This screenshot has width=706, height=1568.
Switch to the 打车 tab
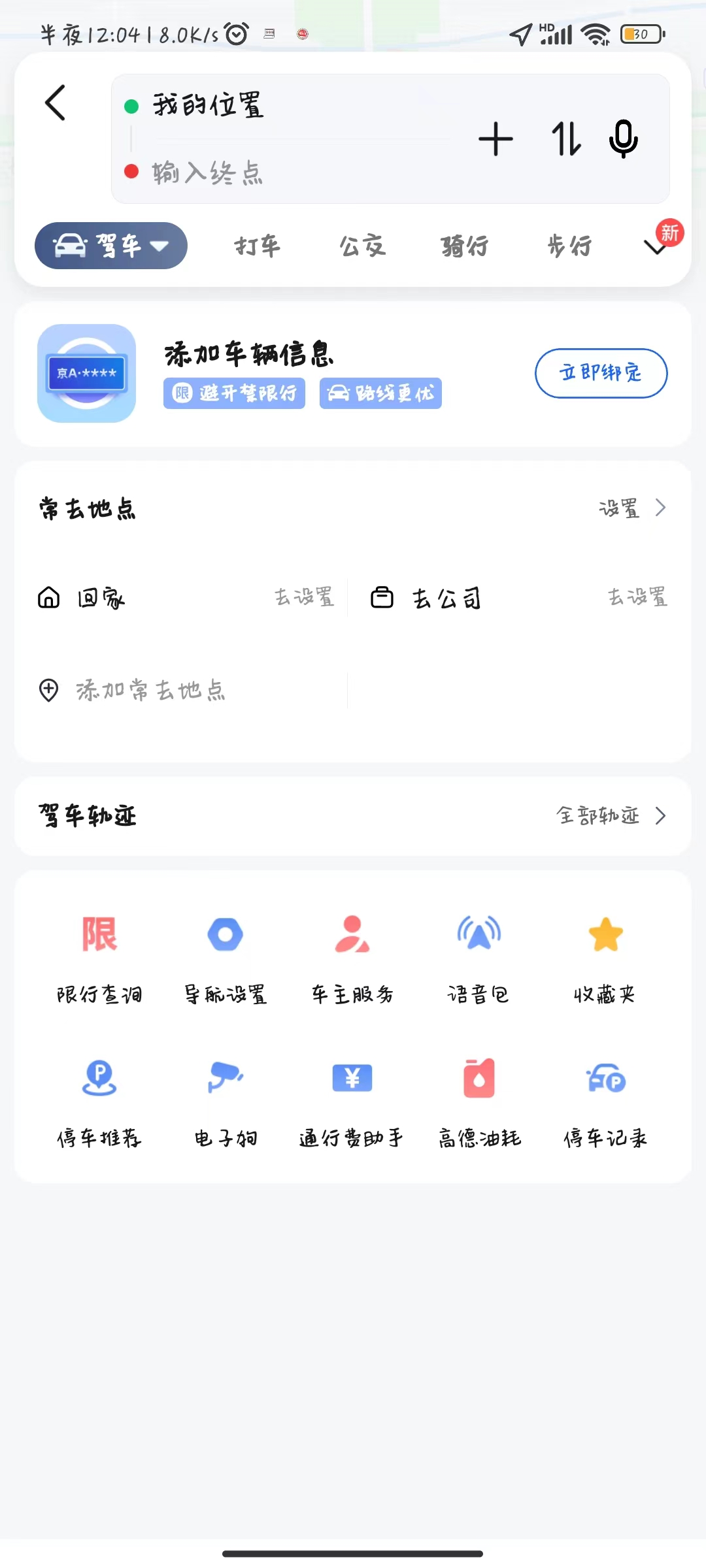[x=258, y=246]
